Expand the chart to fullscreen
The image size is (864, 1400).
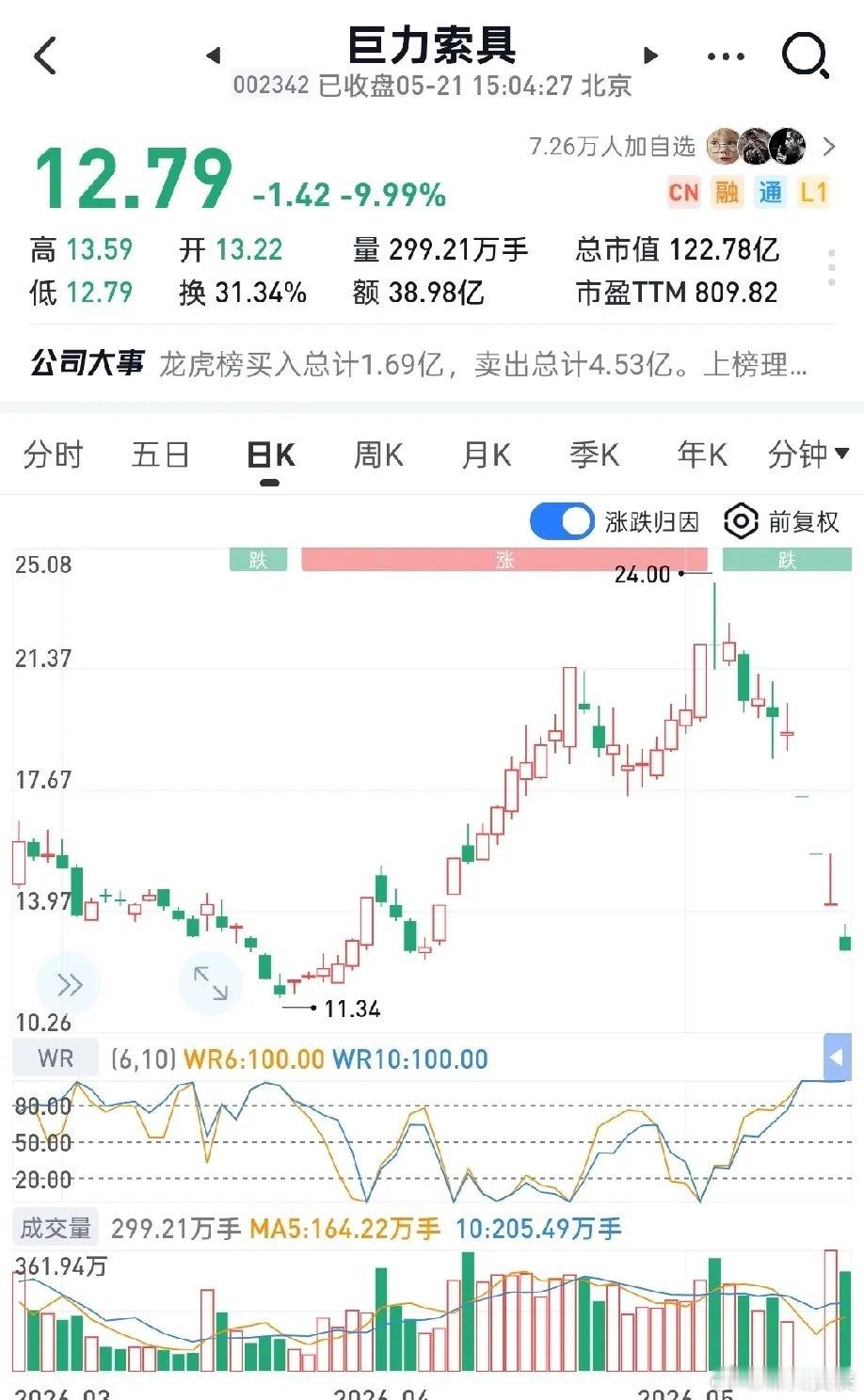[x=211, y=983]
